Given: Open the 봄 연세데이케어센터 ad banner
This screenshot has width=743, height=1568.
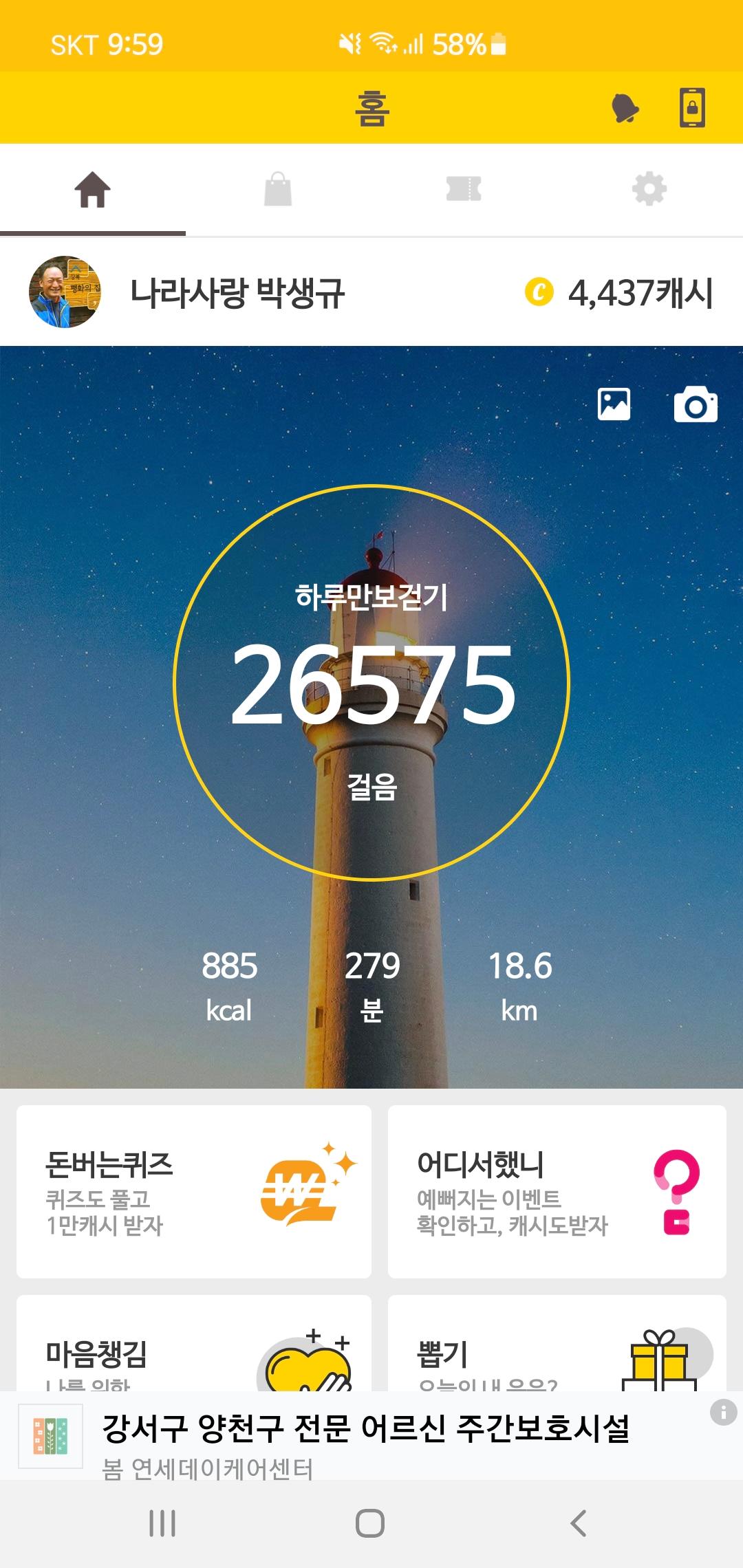Looking at the screenshot, I should (x=365, y=1437).
